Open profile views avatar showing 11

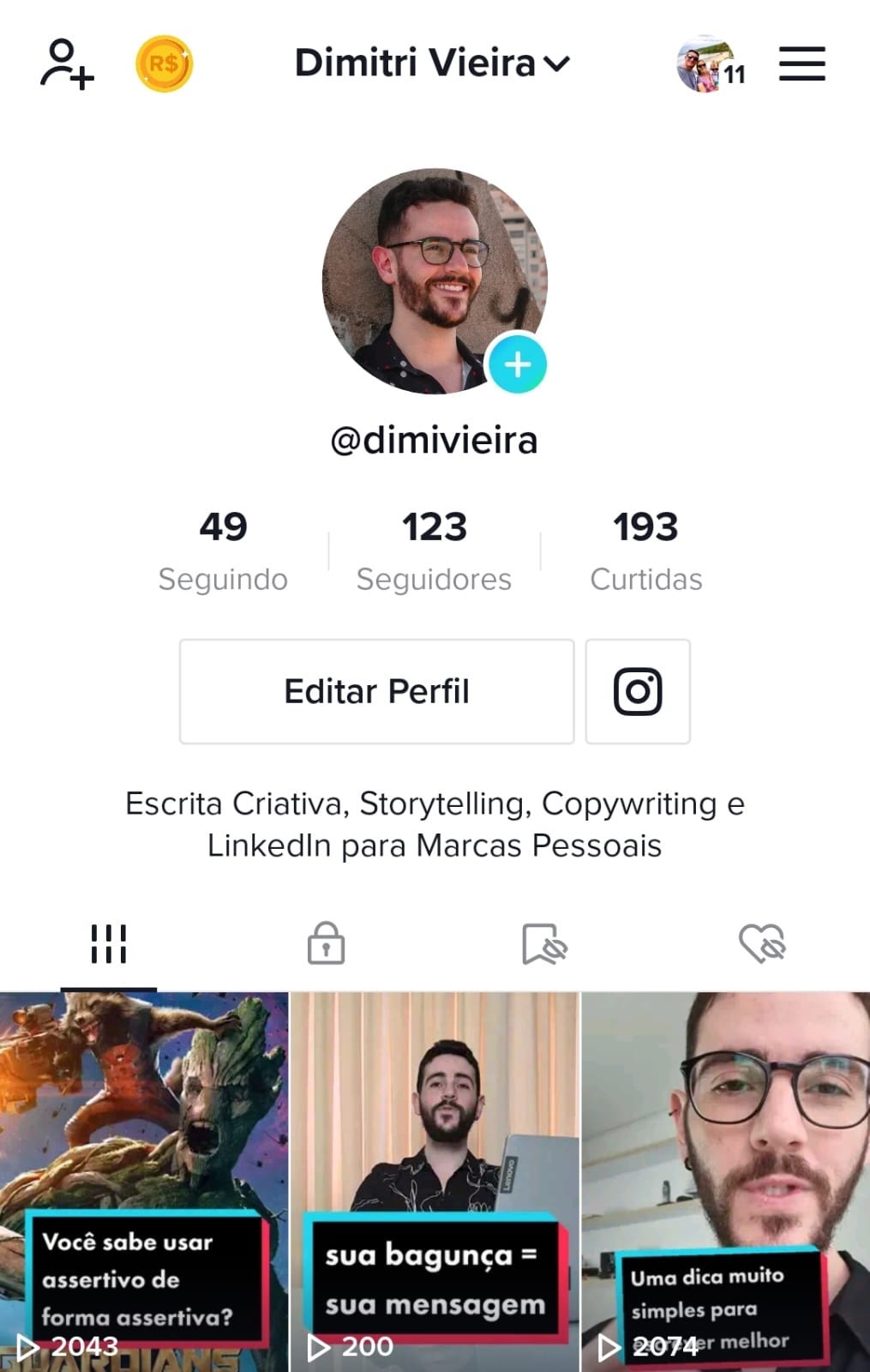tap(710, 65)
